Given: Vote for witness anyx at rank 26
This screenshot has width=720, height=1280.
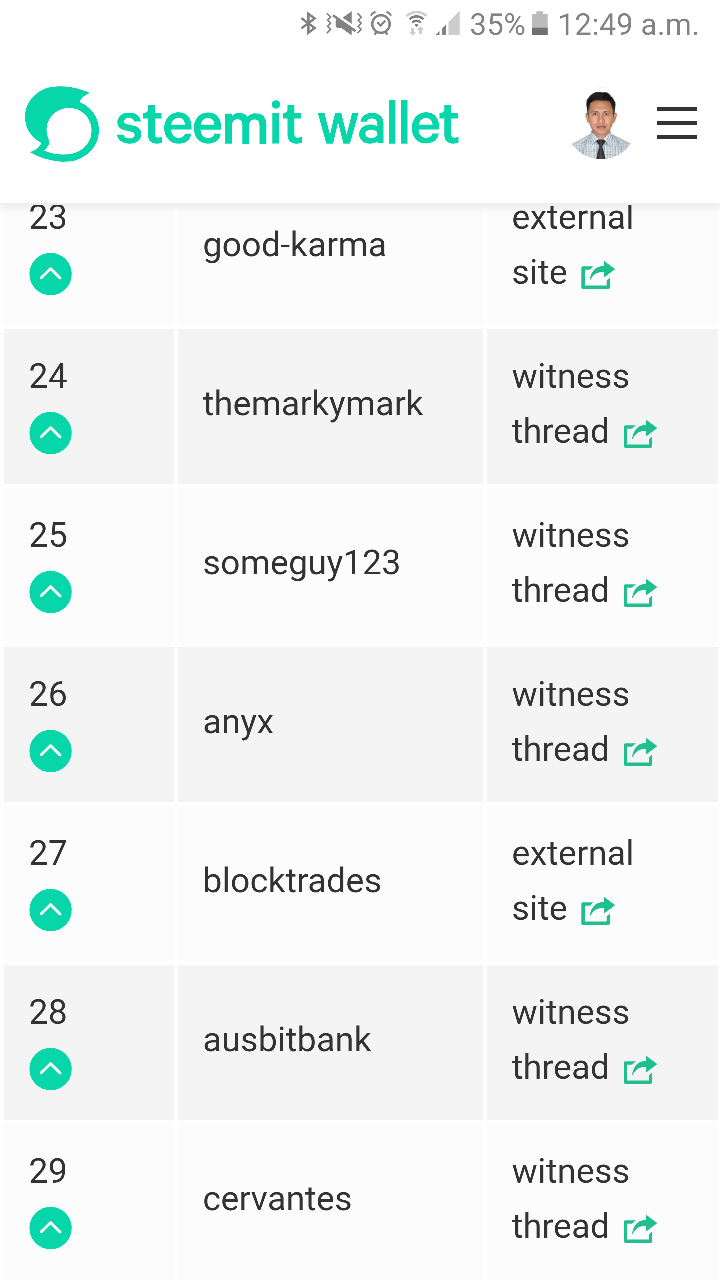Looking at the screenshot, I should point(50,751).
